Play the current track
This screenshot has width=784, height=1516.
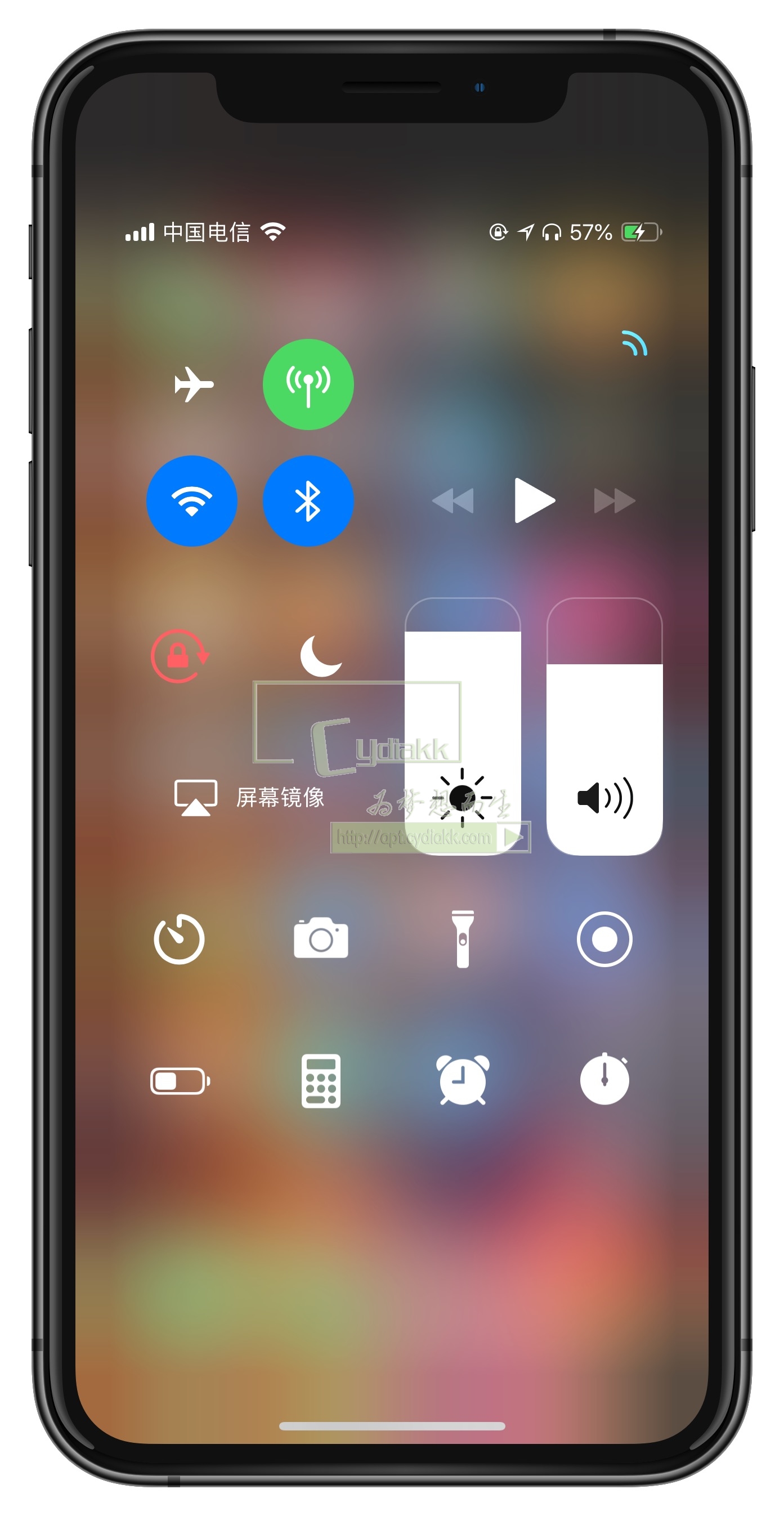coord(533,501)
